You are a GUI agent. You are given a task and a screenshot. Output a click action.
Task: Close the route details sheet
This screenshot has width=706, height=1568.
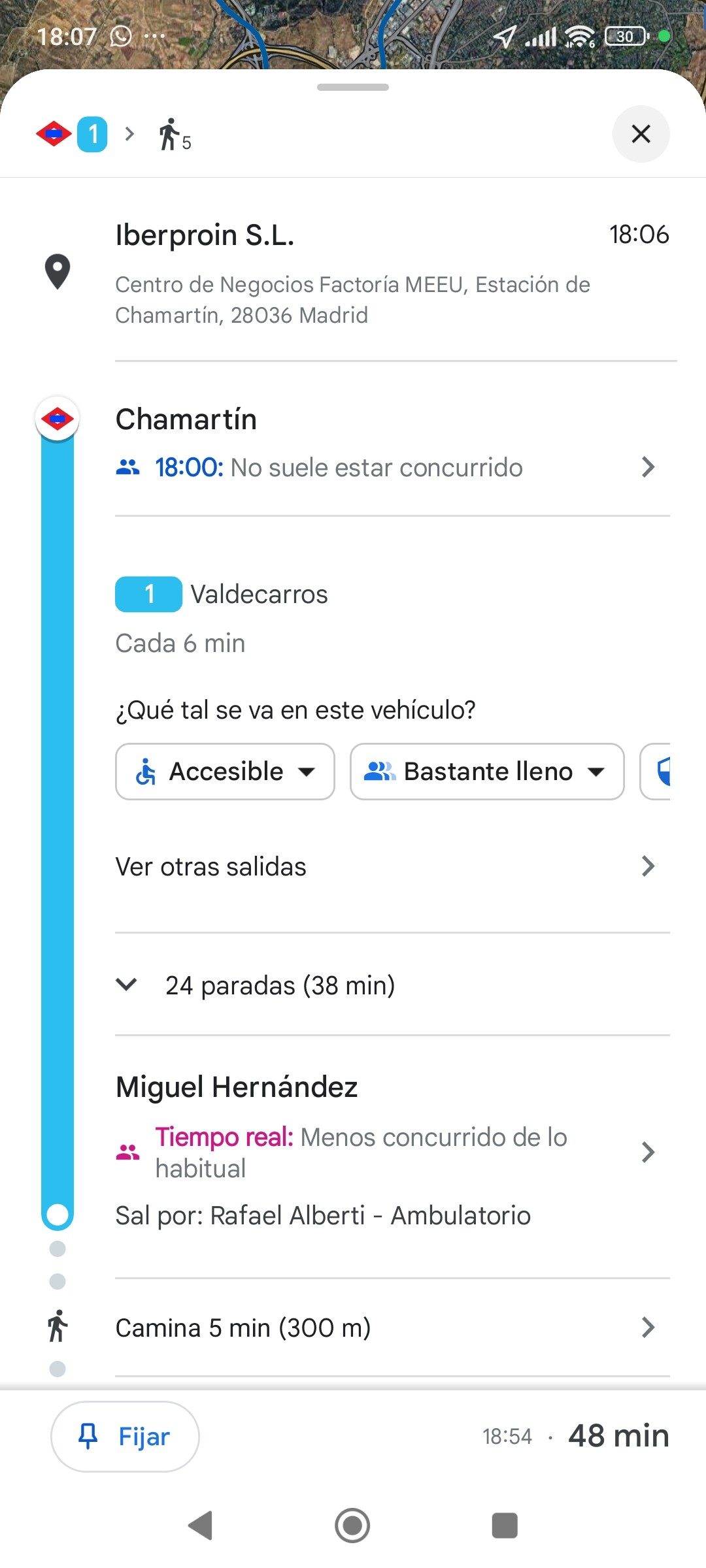point(641,134)
